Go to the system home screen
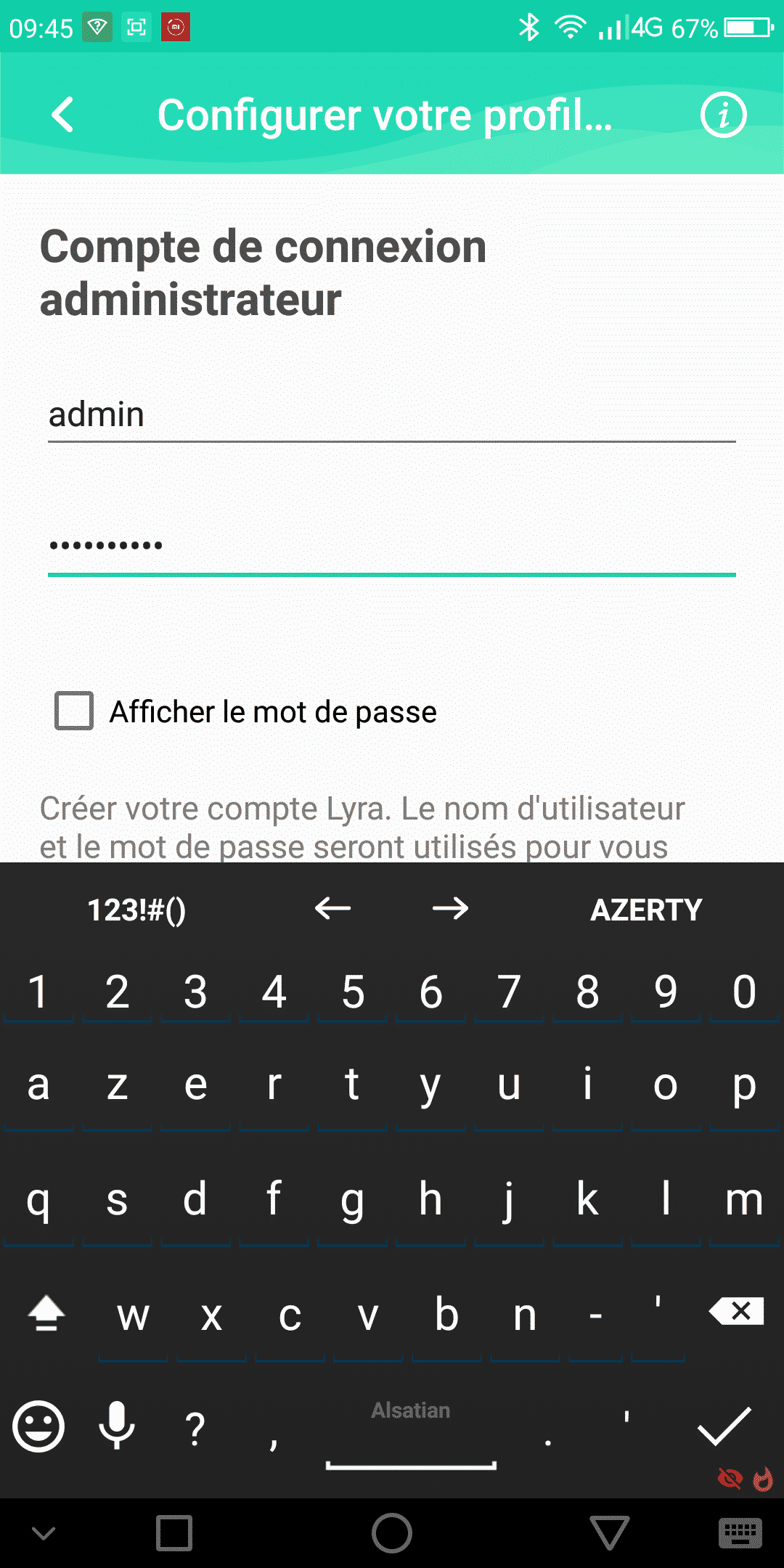 tap(392, 1533)
